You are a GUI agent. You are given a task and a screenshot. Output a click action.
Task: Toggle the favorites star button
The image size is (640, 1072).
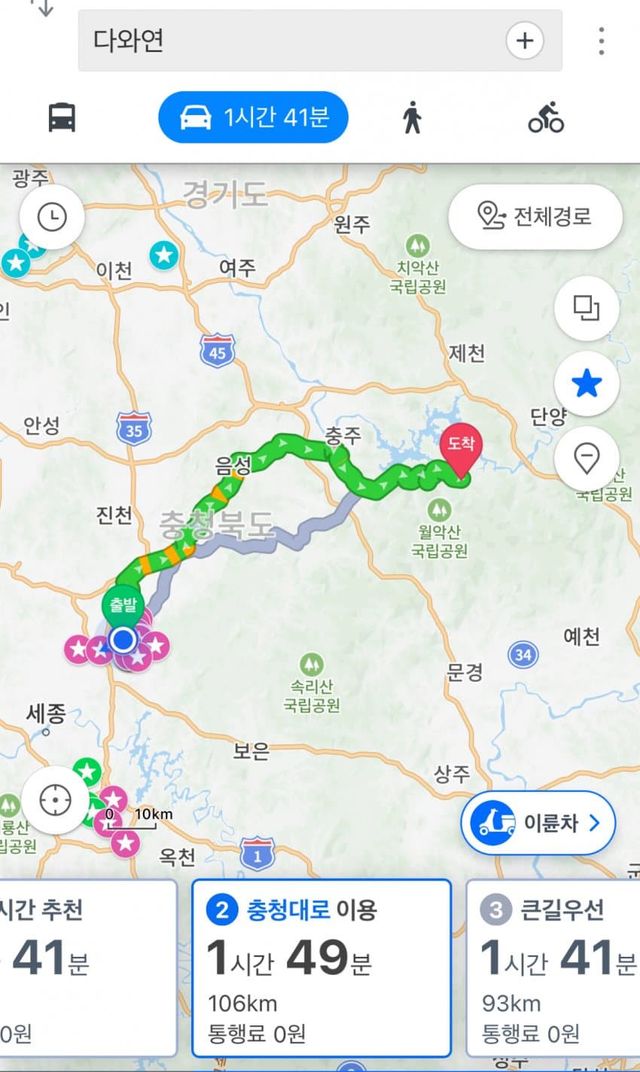586,383
